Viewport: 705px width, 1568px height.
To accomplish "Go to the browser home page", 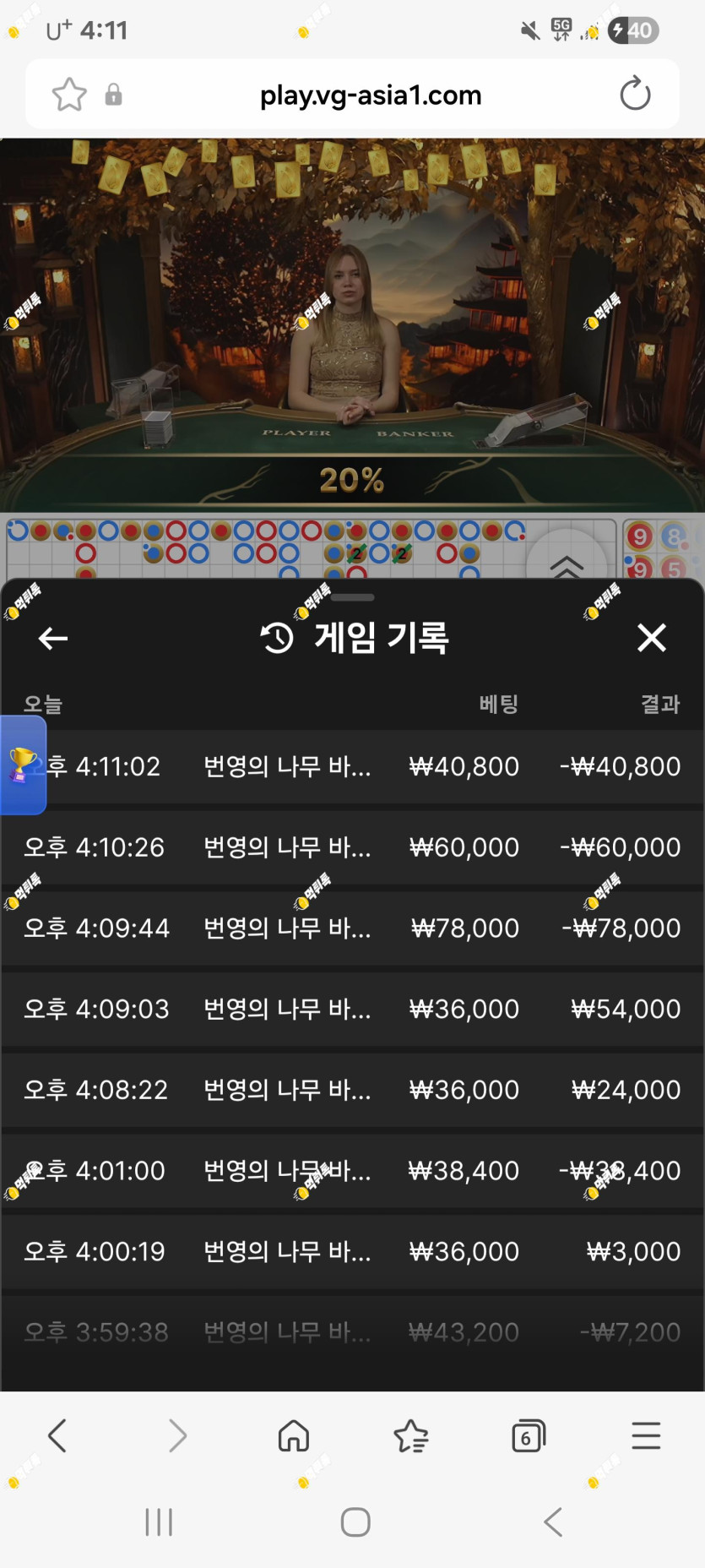I will tap(294, 1435).
